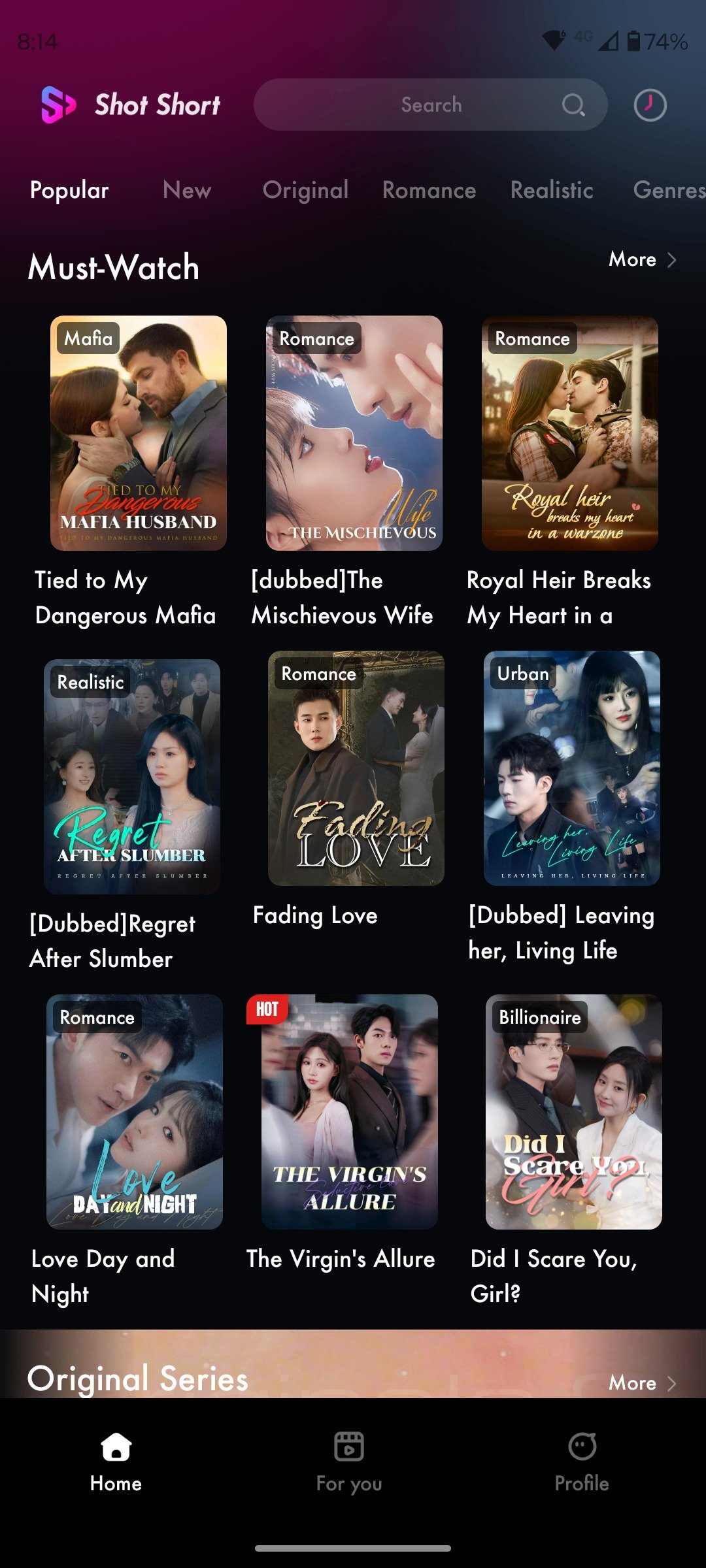Click the battery indicator in the status bar
This screenshot has width=706, height=1568.
[633, 41]
